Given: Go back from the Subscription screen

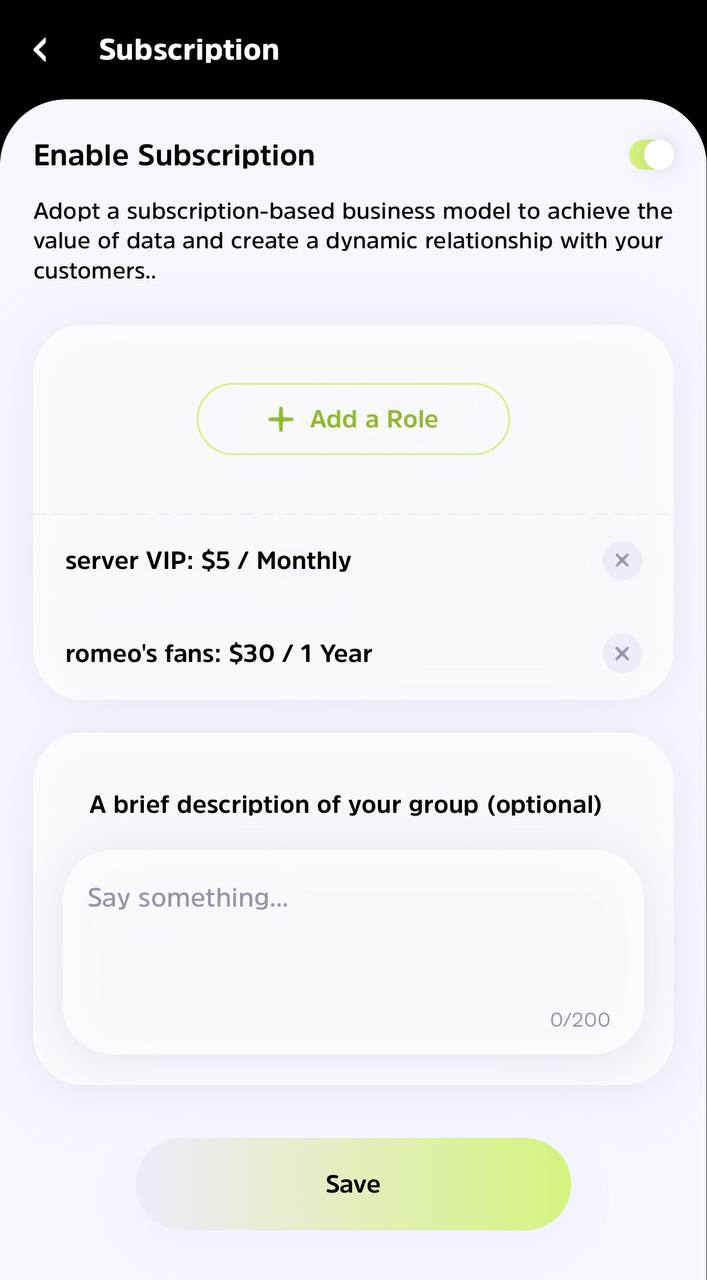Looking at the screenshot, I should [40, 50].
